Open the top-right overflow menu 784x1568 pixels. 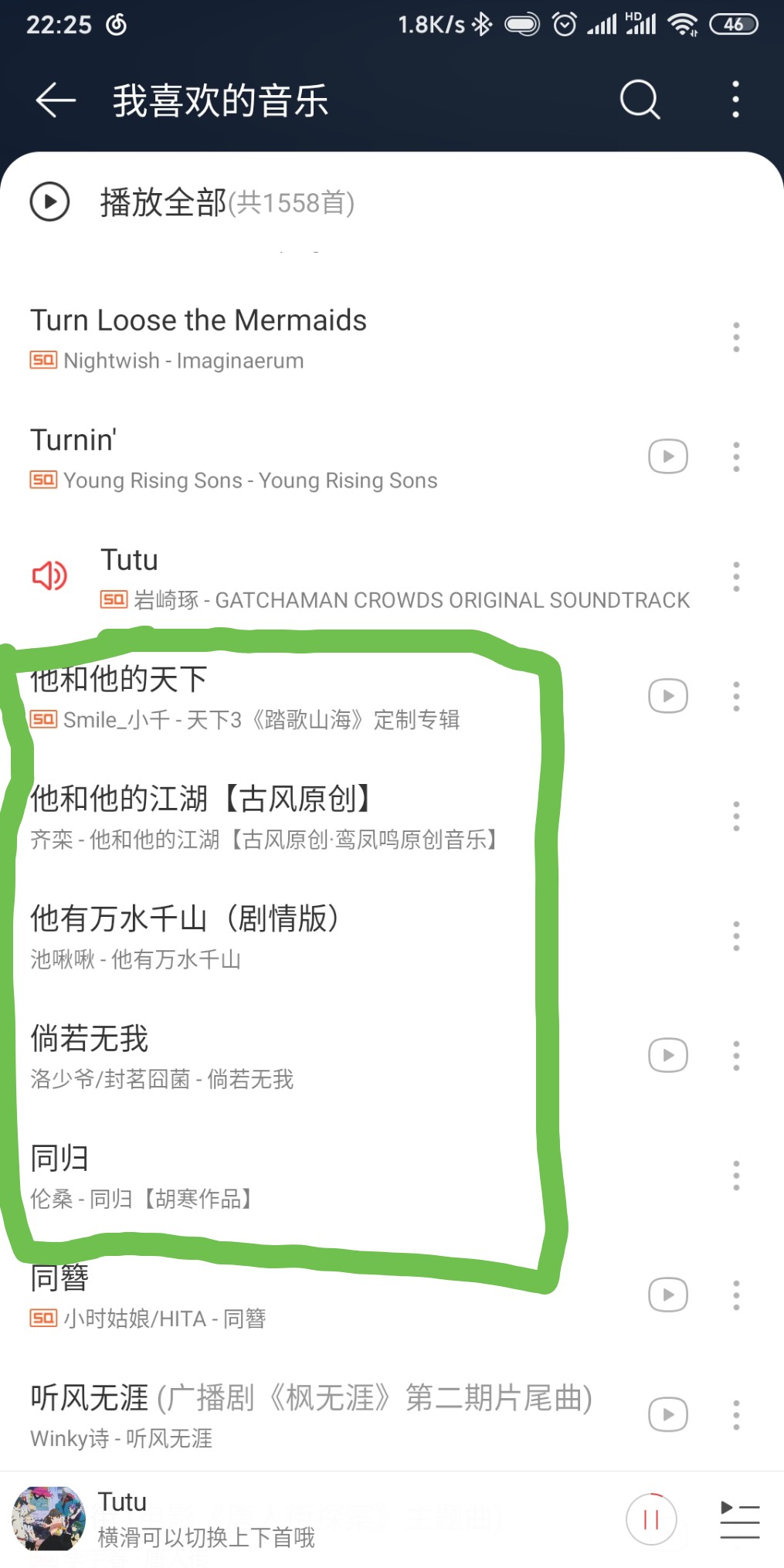coord(735,100)
